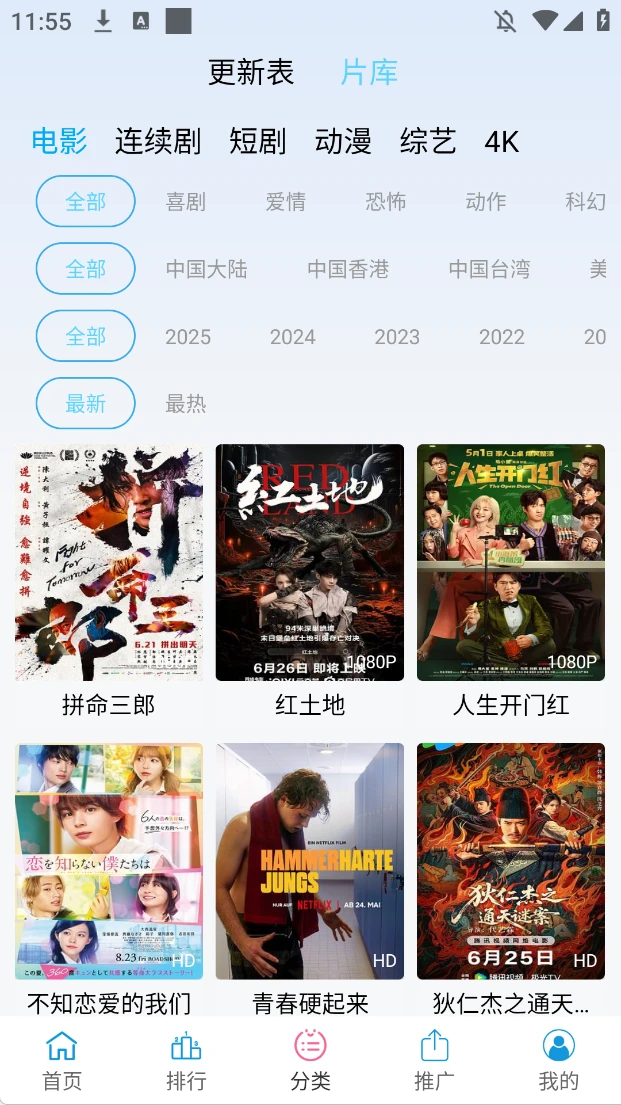Select year 2022 filter
Image resolution: width=621 pixels, height=1105 pixels.
click(x=502, y=337)
